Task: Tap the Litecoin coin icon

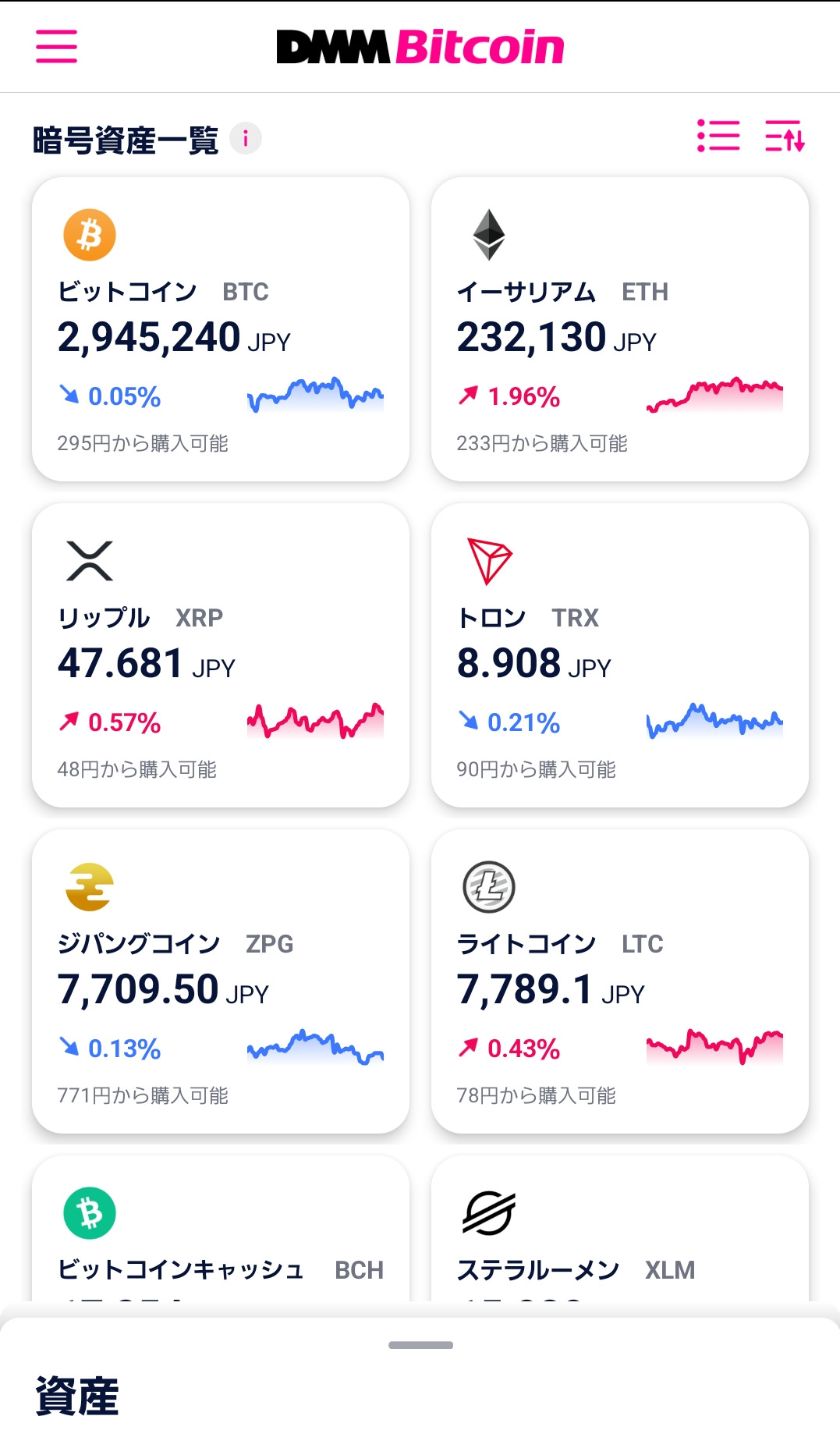Action: [488, 885]
